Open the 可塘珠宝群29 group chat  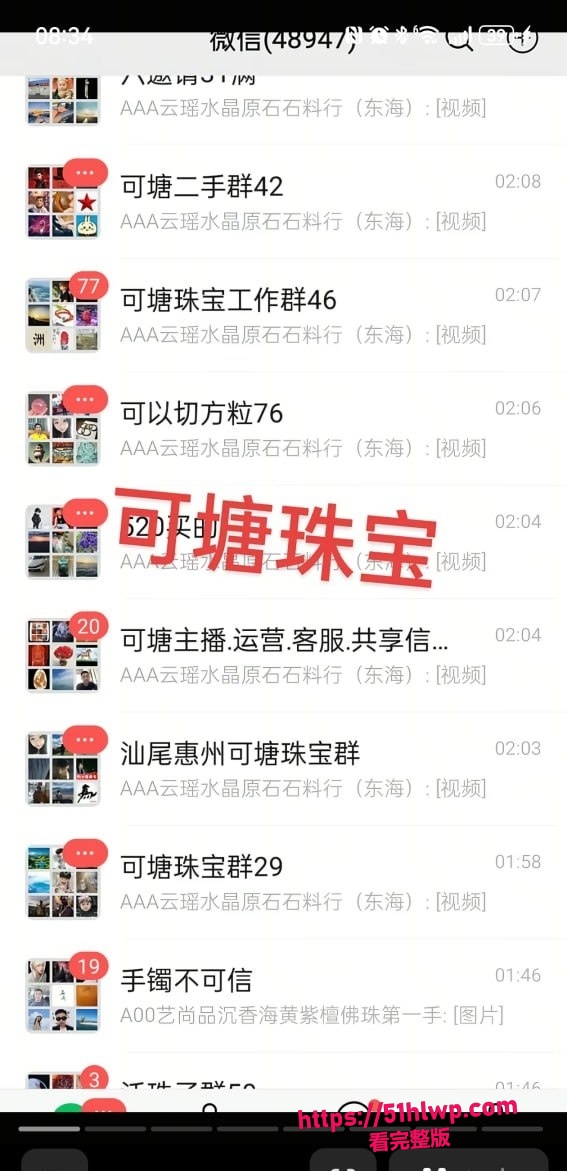click(284, 883)
